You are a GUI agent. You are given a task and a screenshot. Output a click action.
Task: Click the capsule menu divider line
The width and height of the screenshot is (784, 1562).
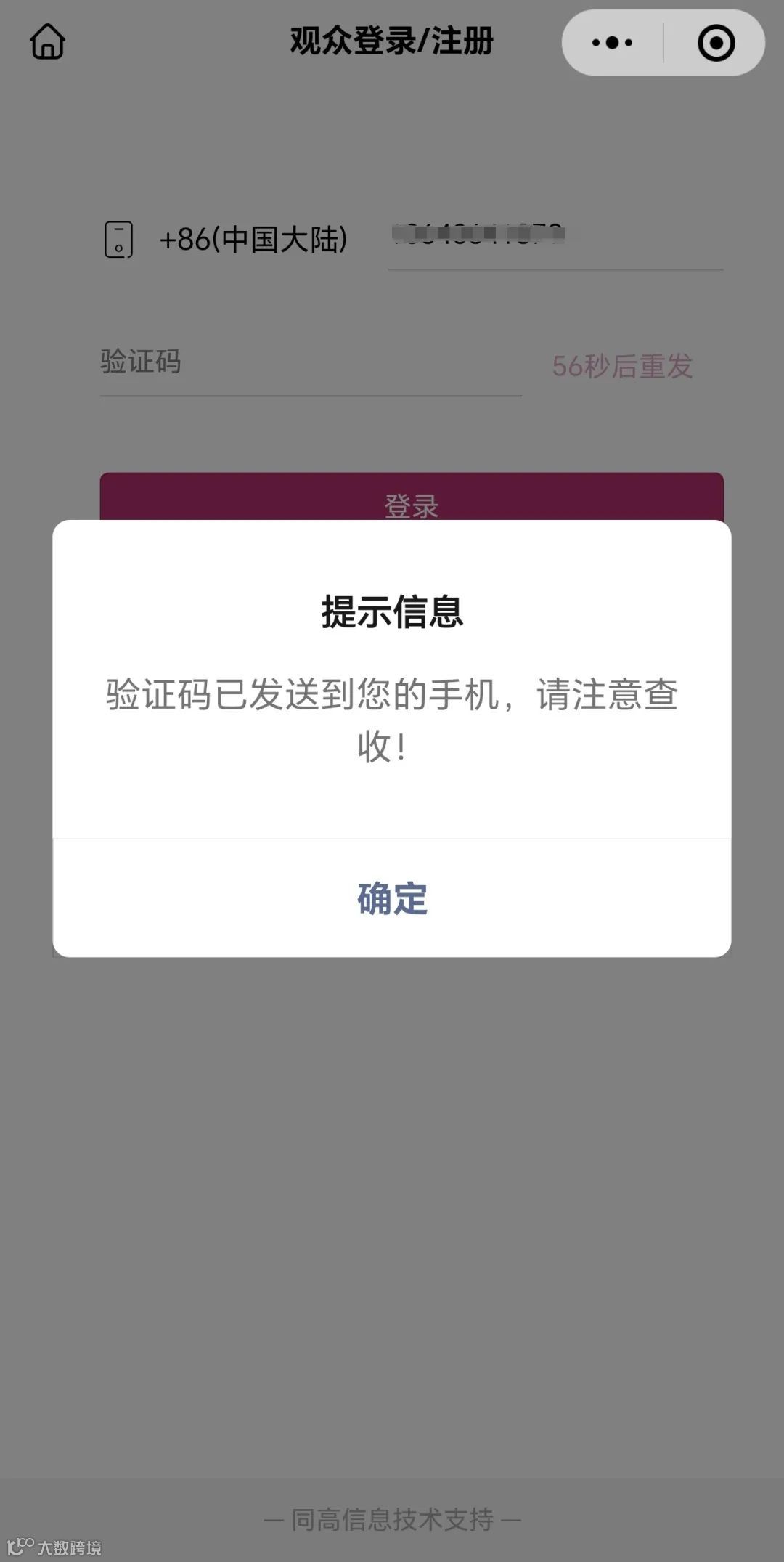(664, 42)
